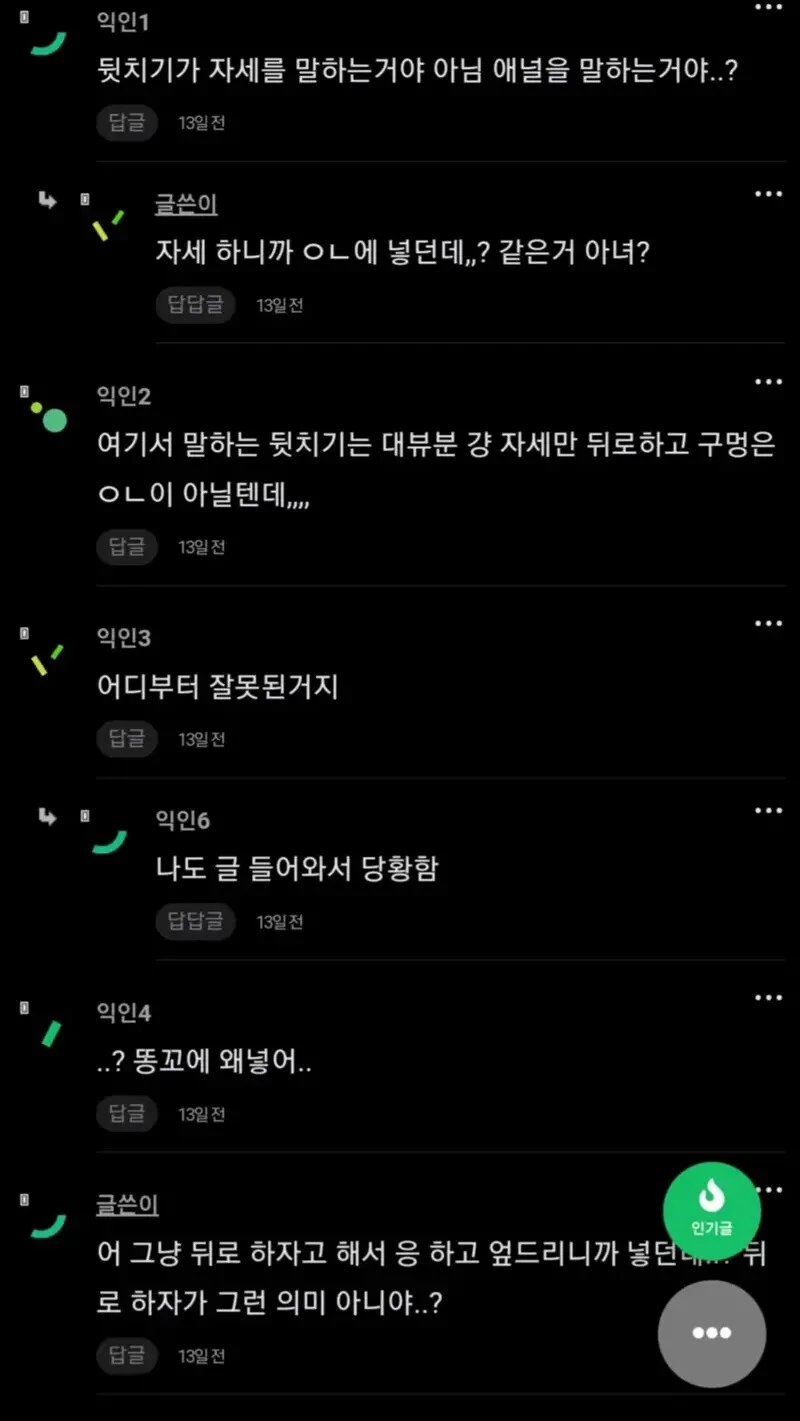The image size is (800, 1421).
Task: Tap 답글 under 익인1's comment
Action: [x=127, y=122]
